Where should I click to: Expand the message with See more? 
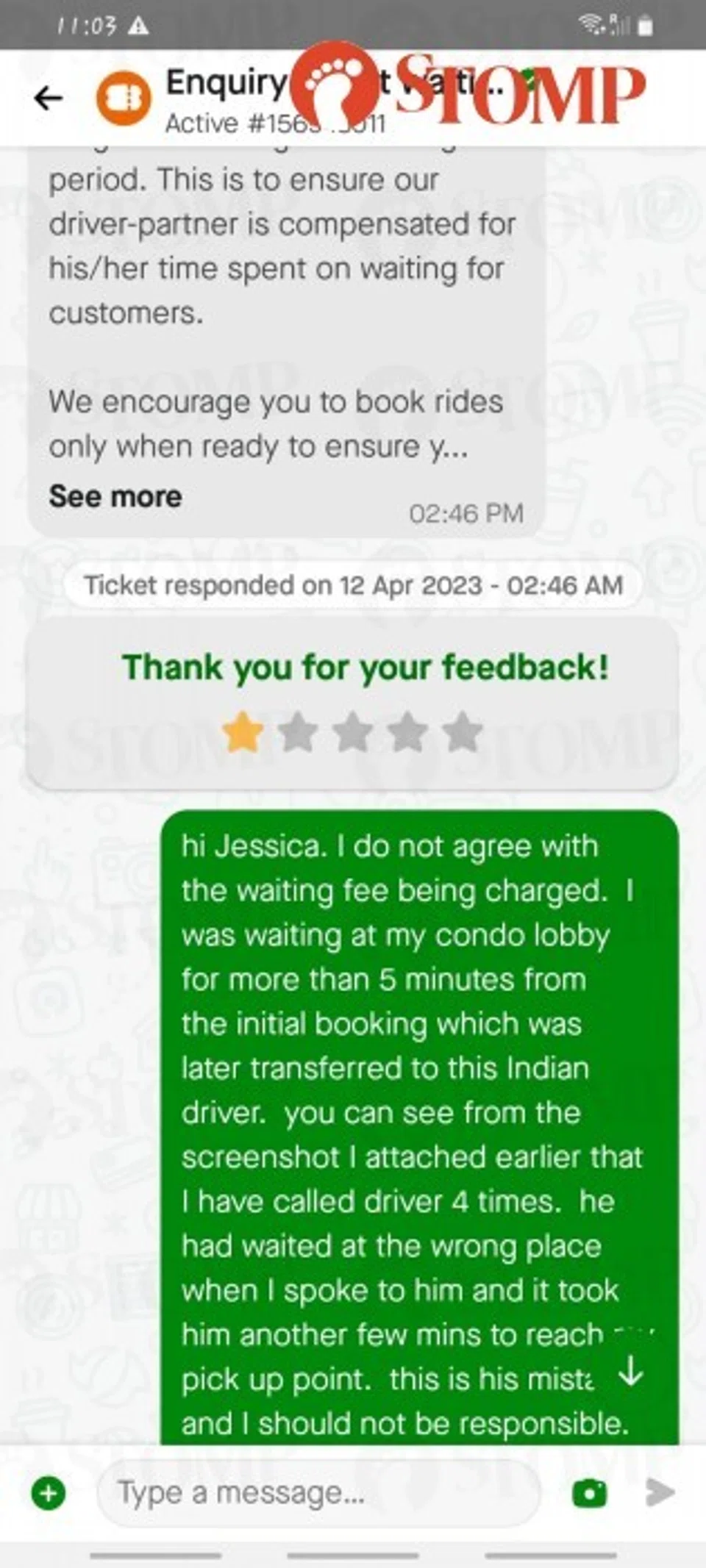click(x=115, y=497)
